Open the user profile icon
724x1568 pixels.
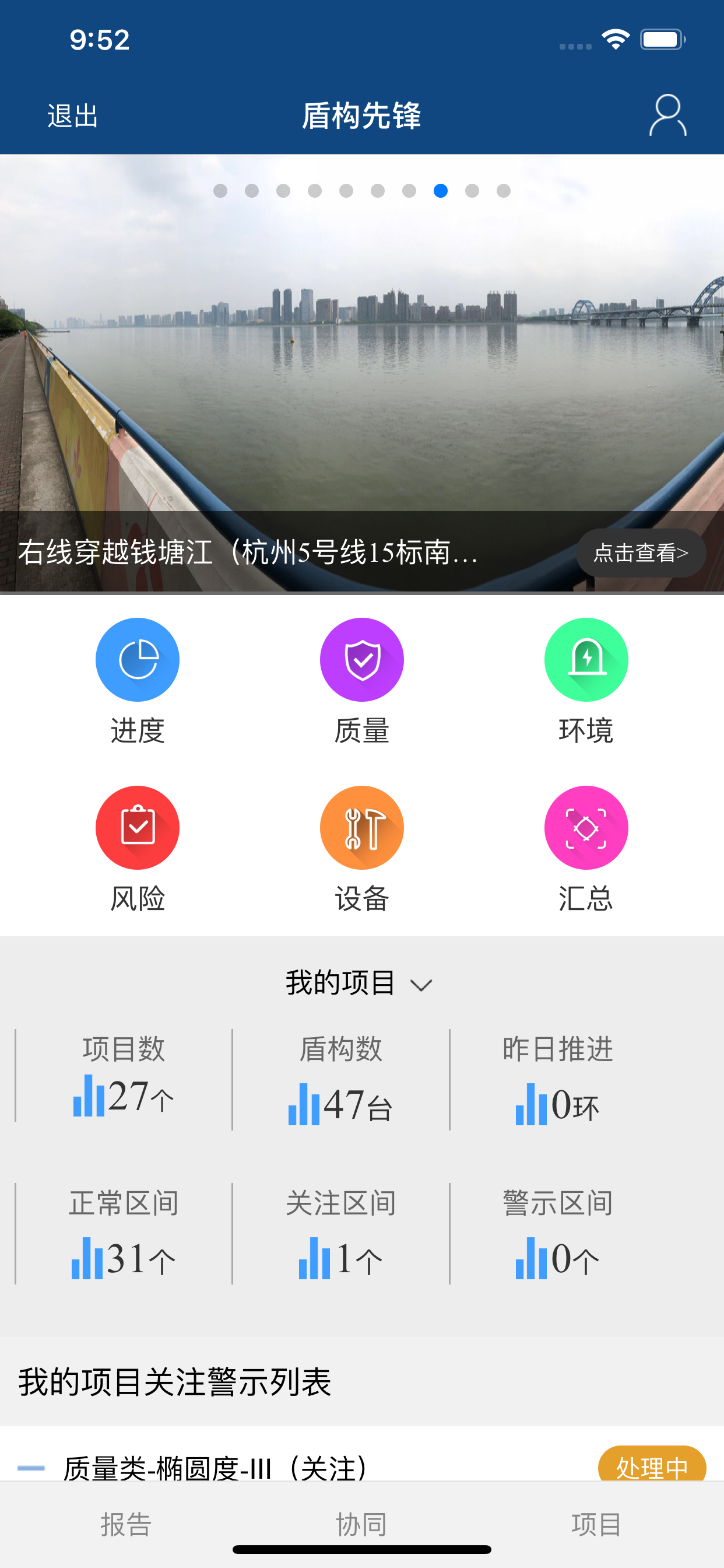(x=666, y=114)
